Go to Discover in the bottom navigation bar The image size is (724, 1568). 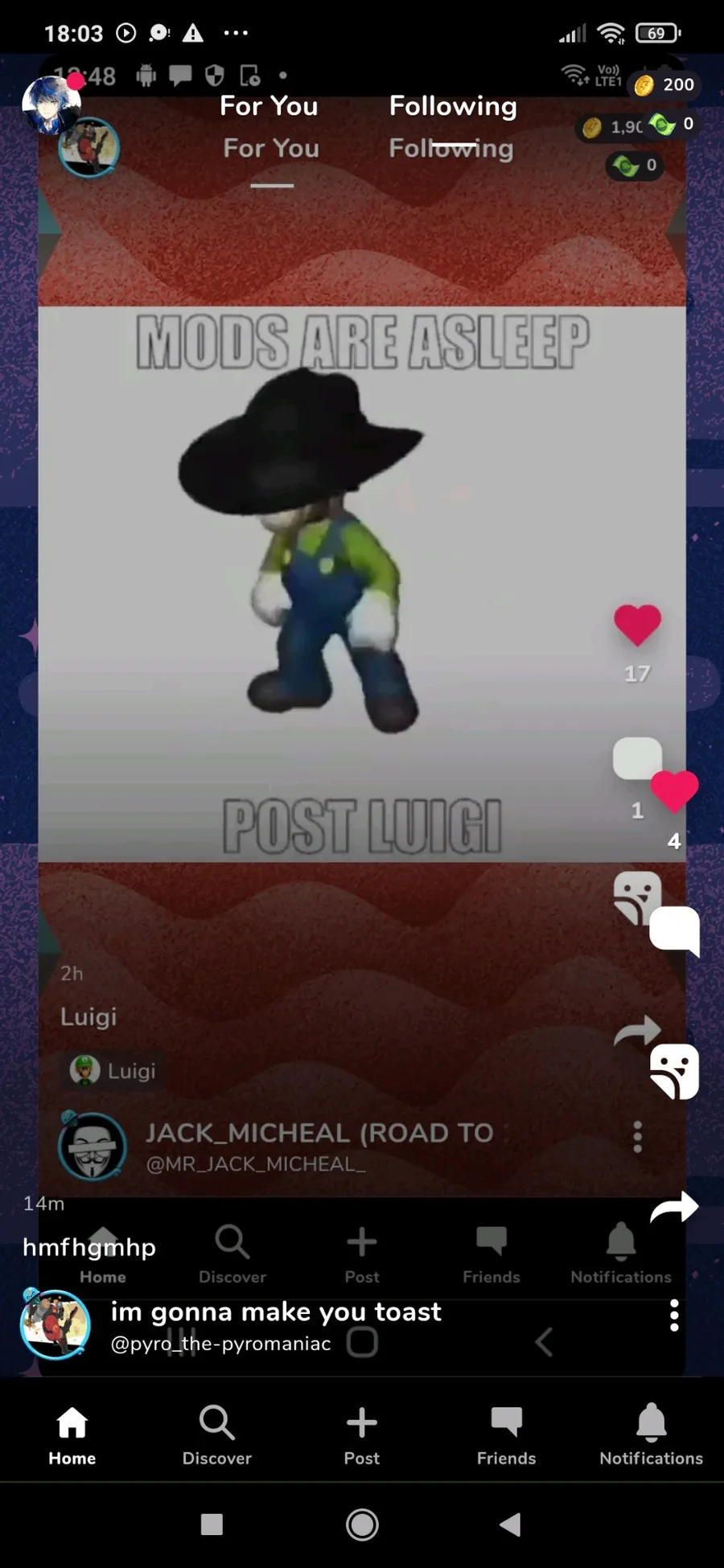[216, 1435]
